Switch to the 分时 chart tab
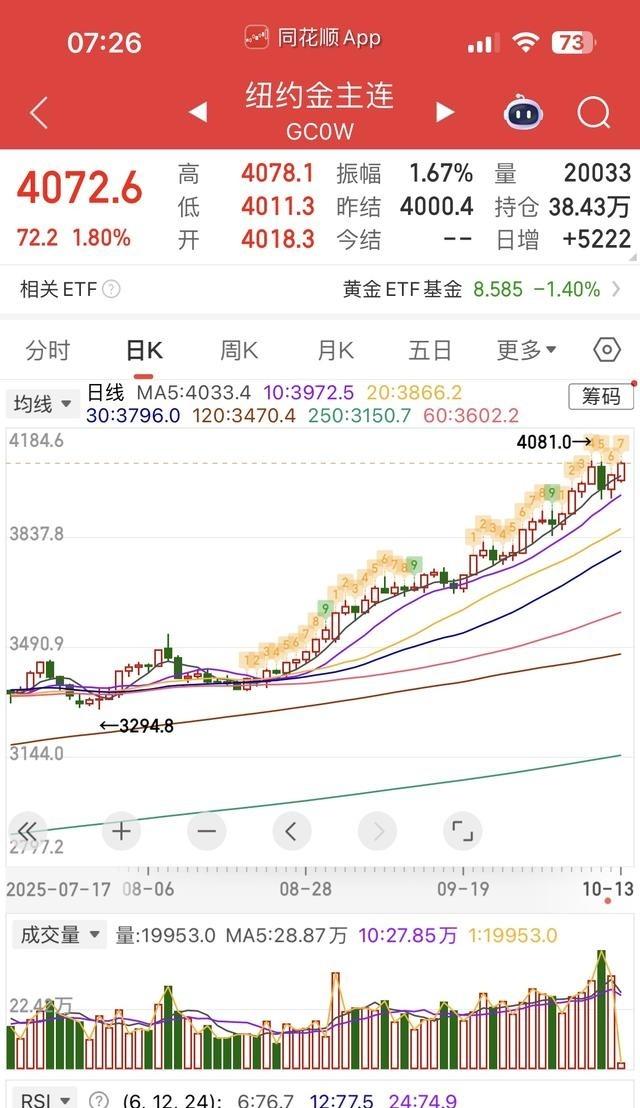Image resolution: width=640 pixels, height=1108 pixels. (48, 350)
